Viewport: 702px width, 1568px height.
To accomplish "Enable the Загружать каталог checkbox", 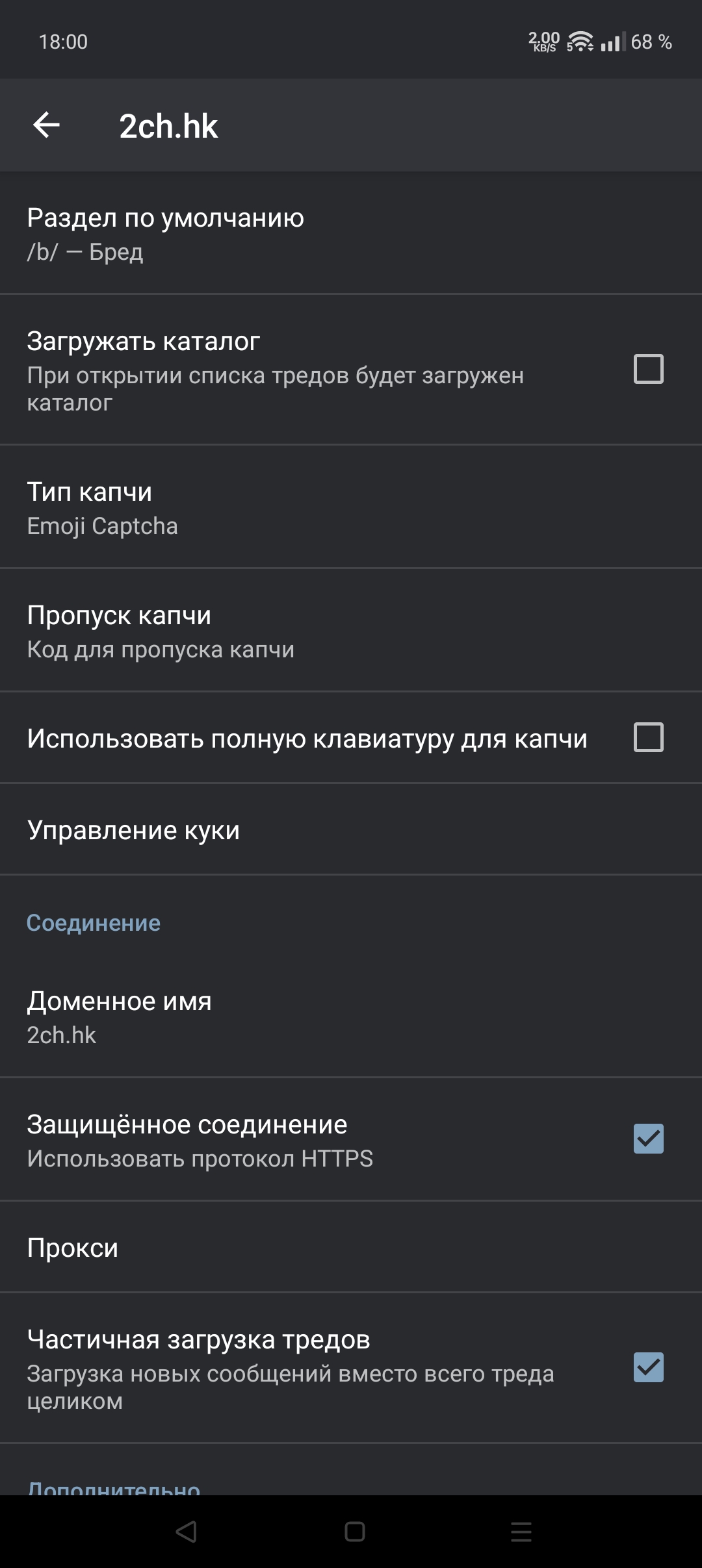I will (648, 369).
